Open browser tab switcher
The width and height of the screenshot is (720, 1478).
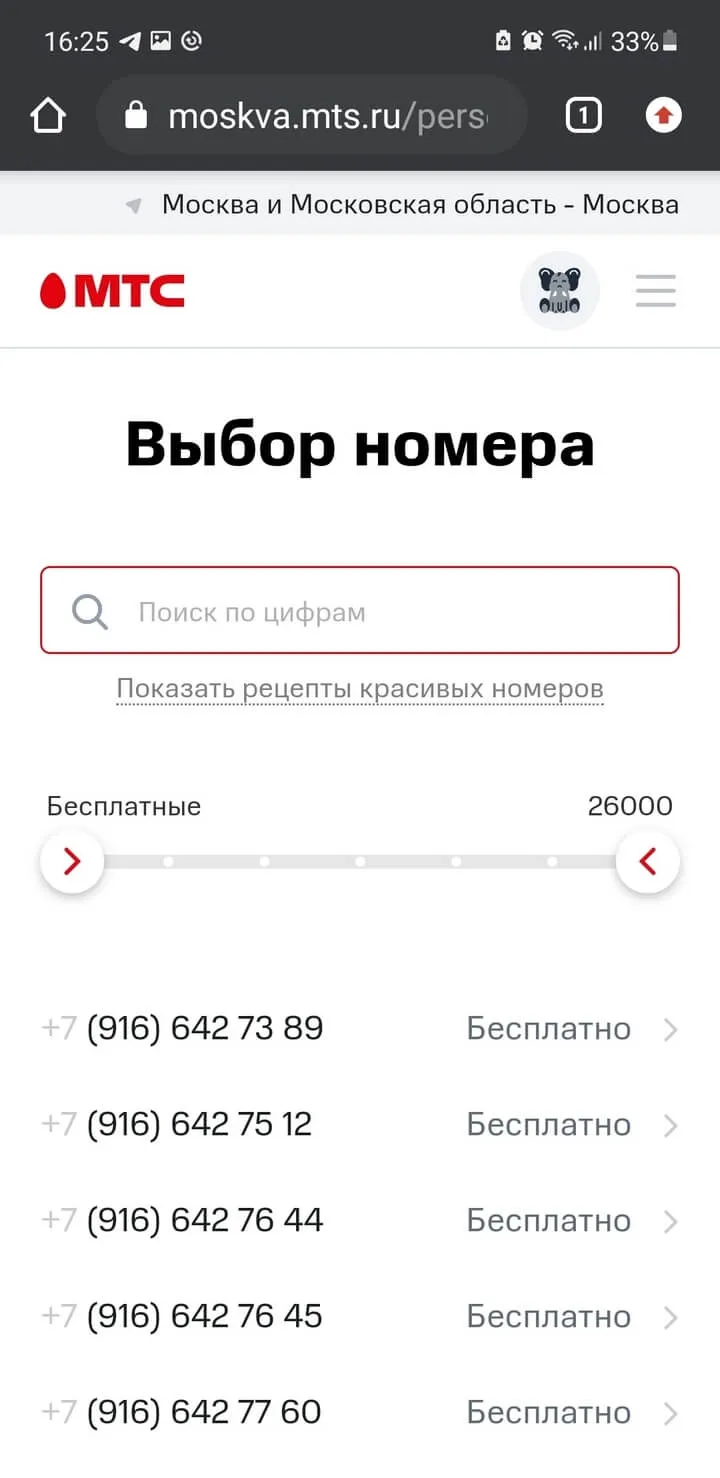click(584, 117)
